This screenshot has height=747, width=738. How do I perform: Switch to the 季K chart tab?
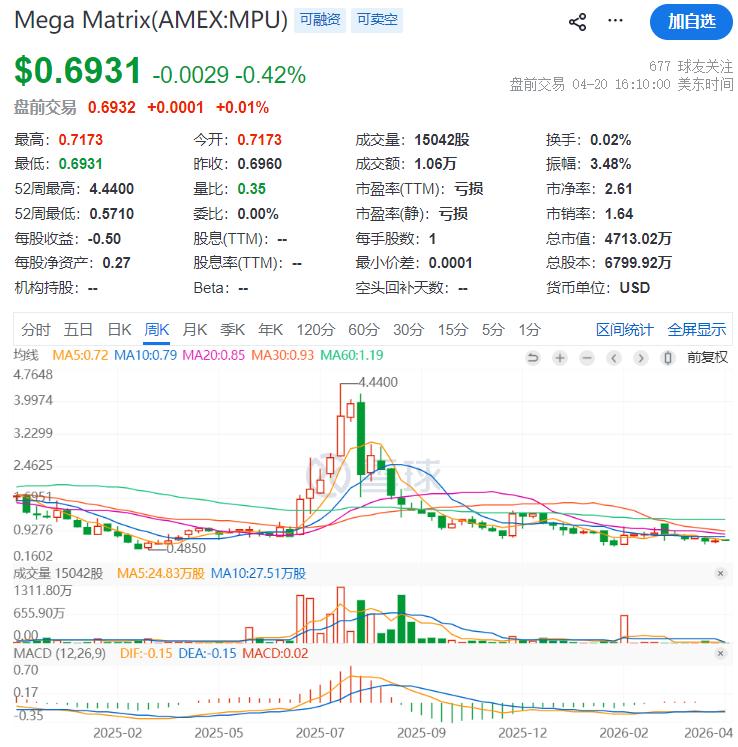[x=233, y=330]
